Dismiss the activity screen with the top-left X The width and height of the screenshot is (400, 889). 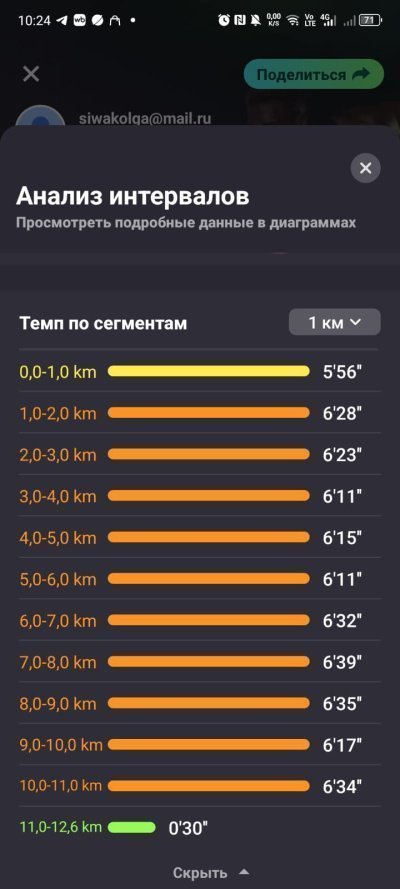pyautogui.click(x=31, y=74)
